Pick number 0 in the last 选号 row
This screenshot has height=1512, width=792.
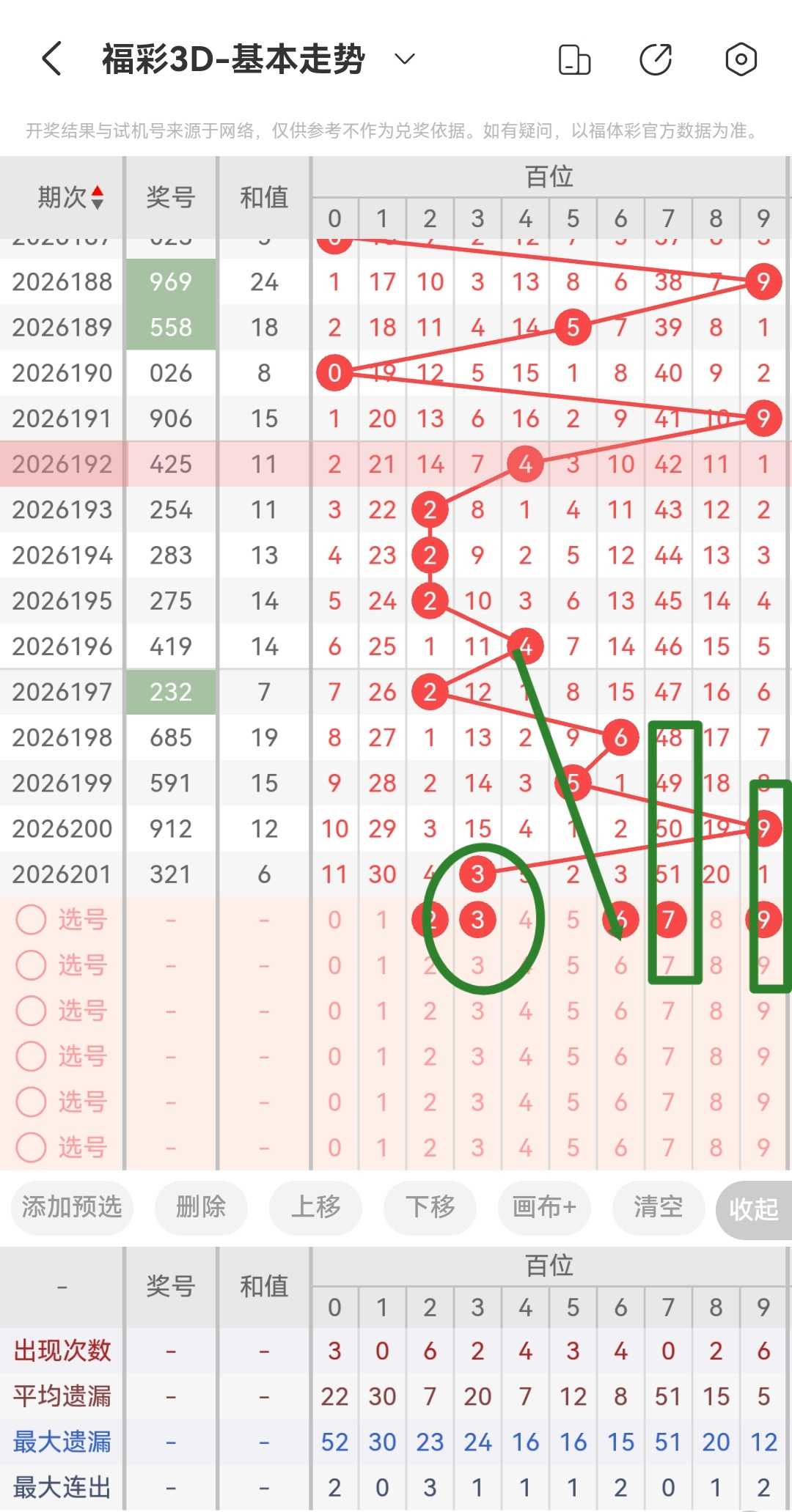tap(334, 1147)
